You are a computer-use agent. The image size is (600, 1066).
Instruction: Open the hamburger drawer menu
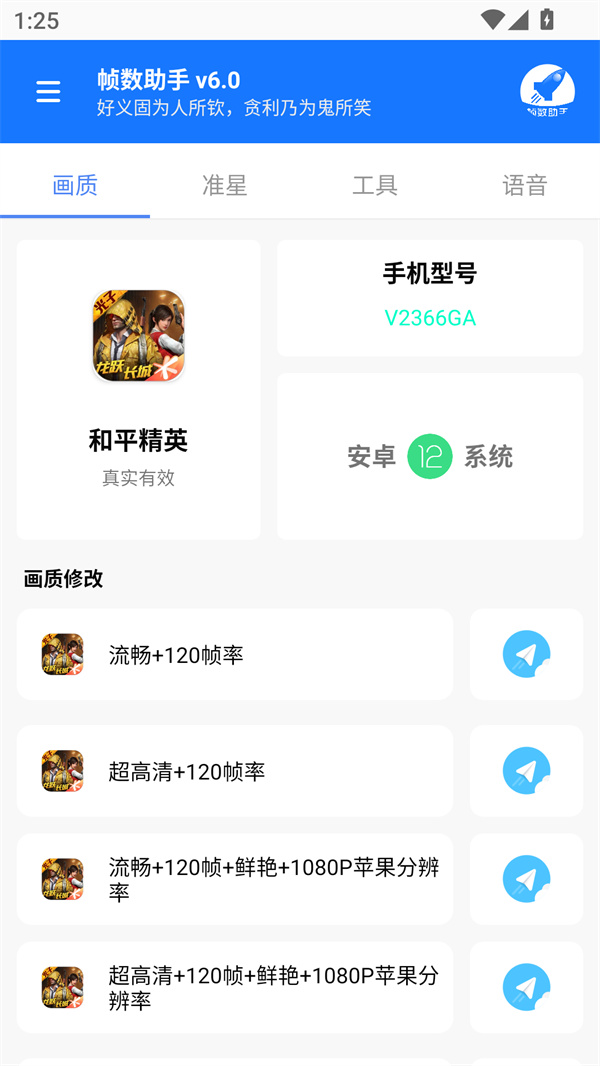click(x=48, y=92)
